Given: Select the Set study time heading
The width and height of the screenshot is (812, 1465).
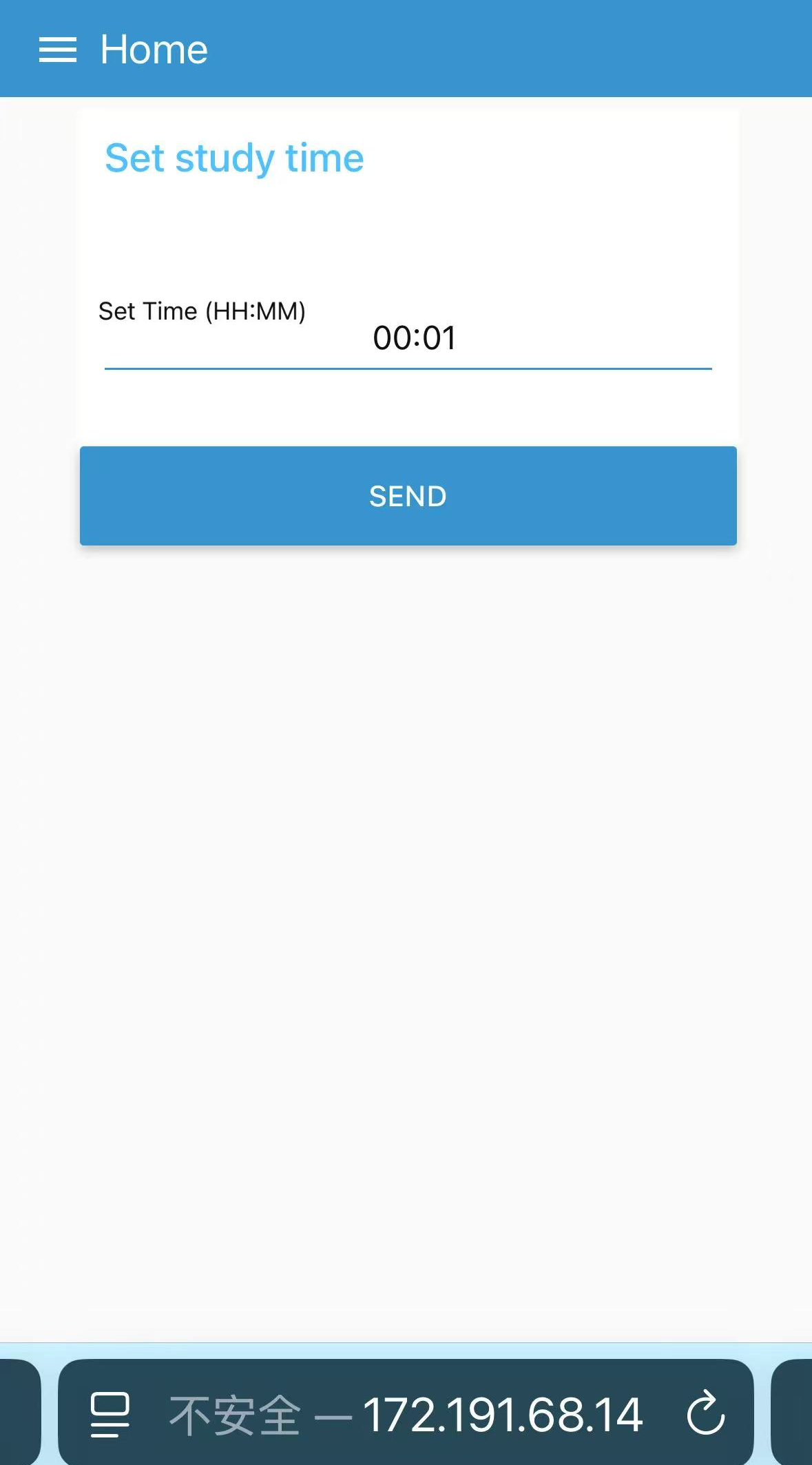Looking at the screenshot, I should pos(233,158).
